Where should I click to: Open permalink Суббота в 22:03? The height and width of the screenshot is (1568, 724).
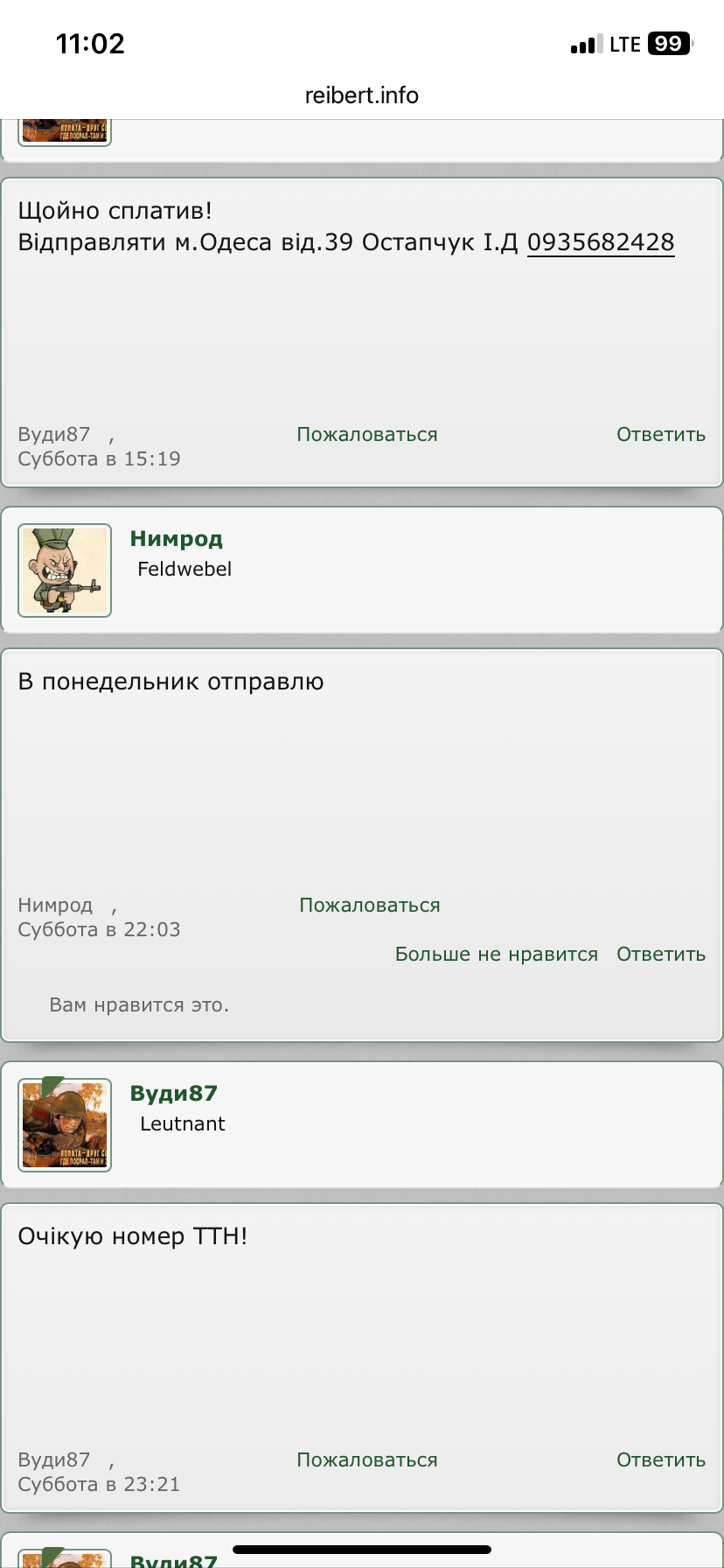(x=99, y=930)
